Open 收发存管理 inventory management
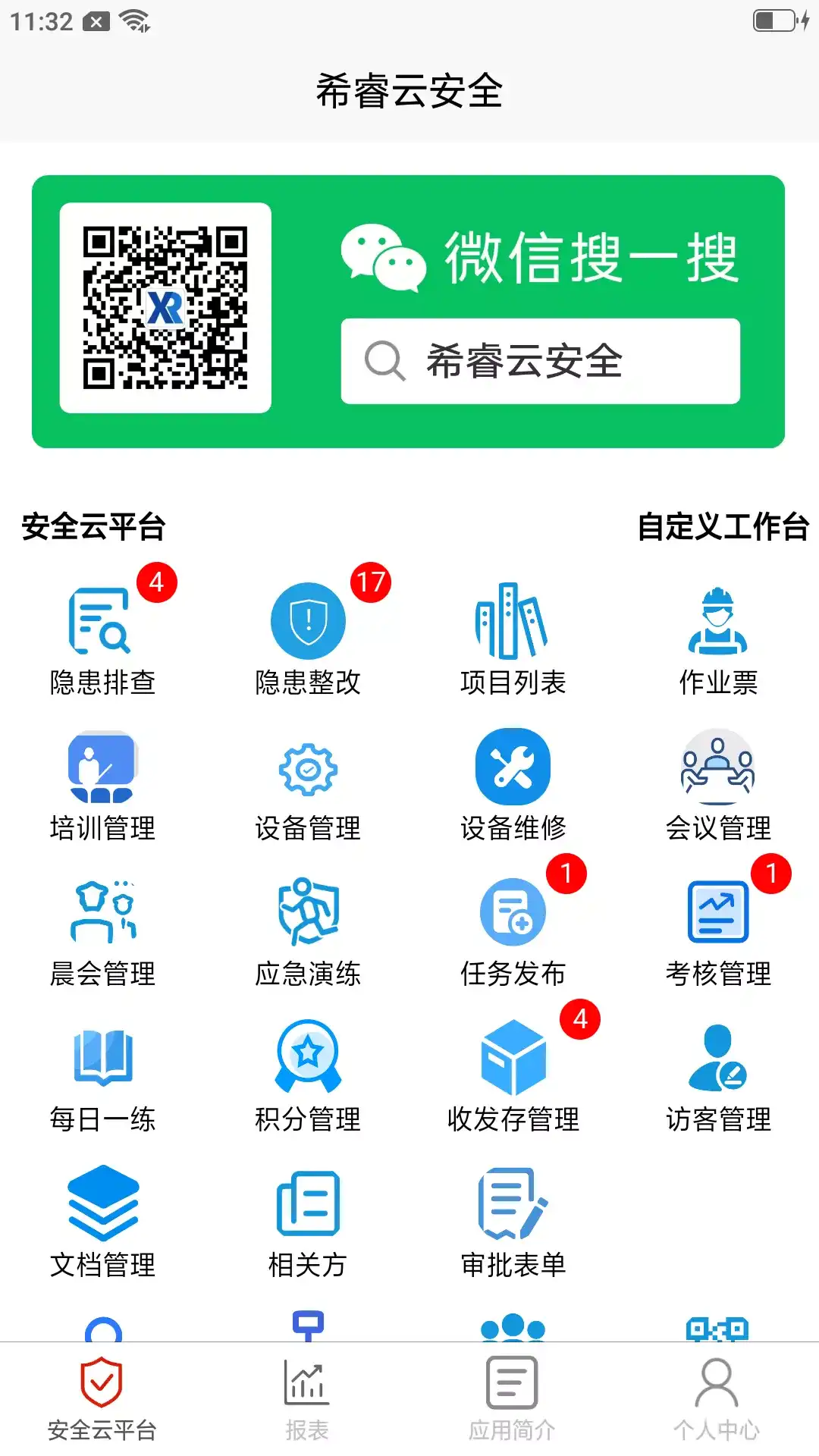819x1456 pixels. (x=513, y=1076)
